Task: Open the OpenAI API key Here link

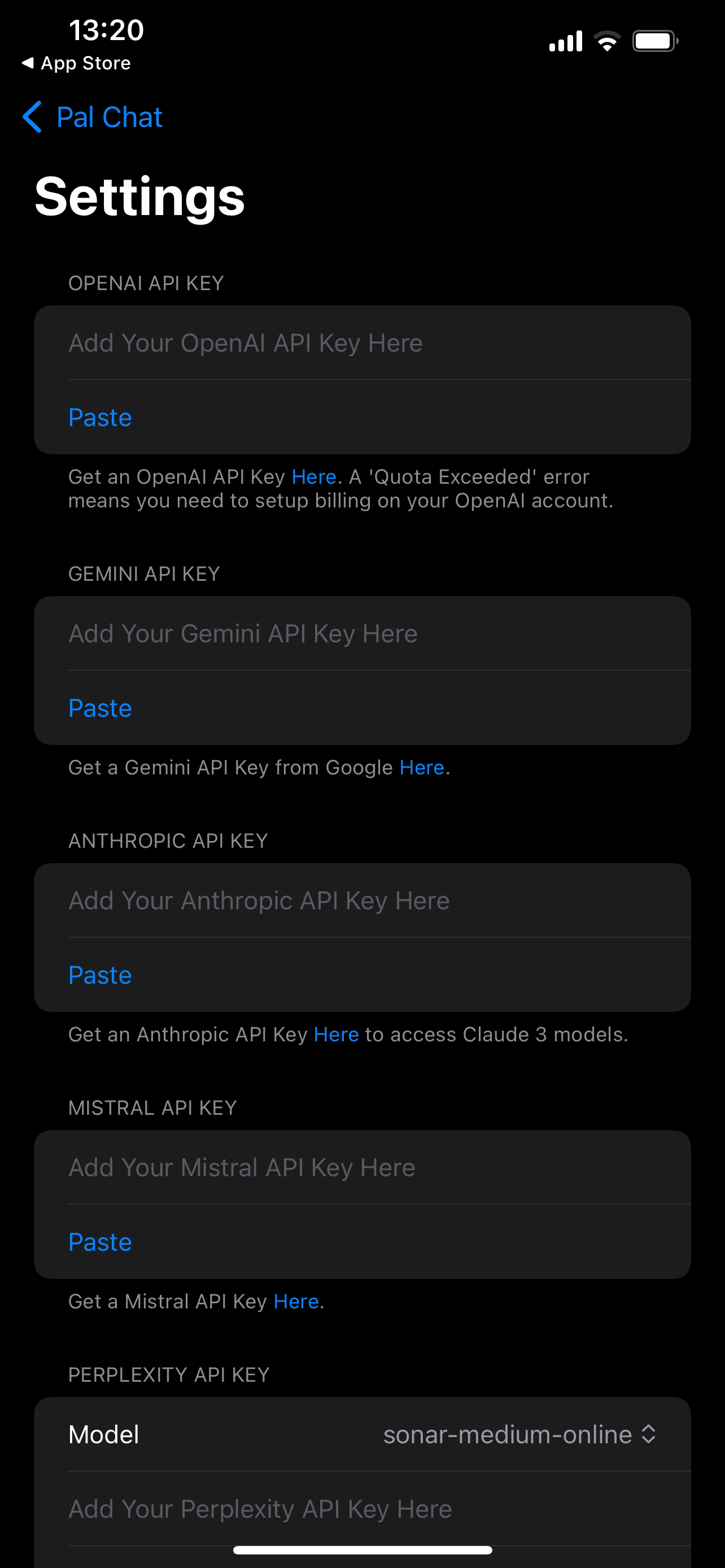Action: [314, 476]
